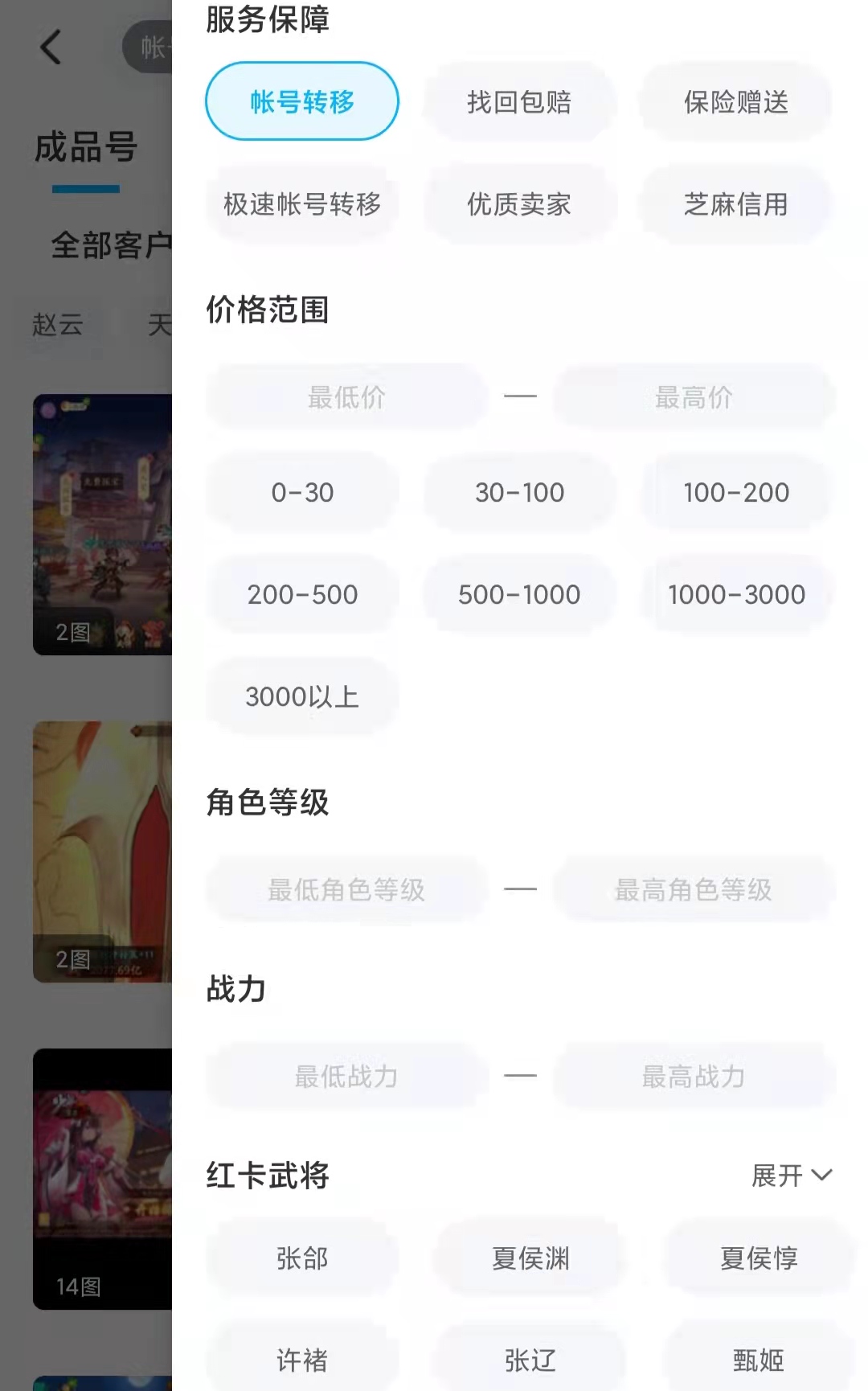Image resolution: width=868 pixels, height=1391 pixels.
Task: Select the 甄姬 hero chip
Action: pyautogui.click(x=758, y=1360)
